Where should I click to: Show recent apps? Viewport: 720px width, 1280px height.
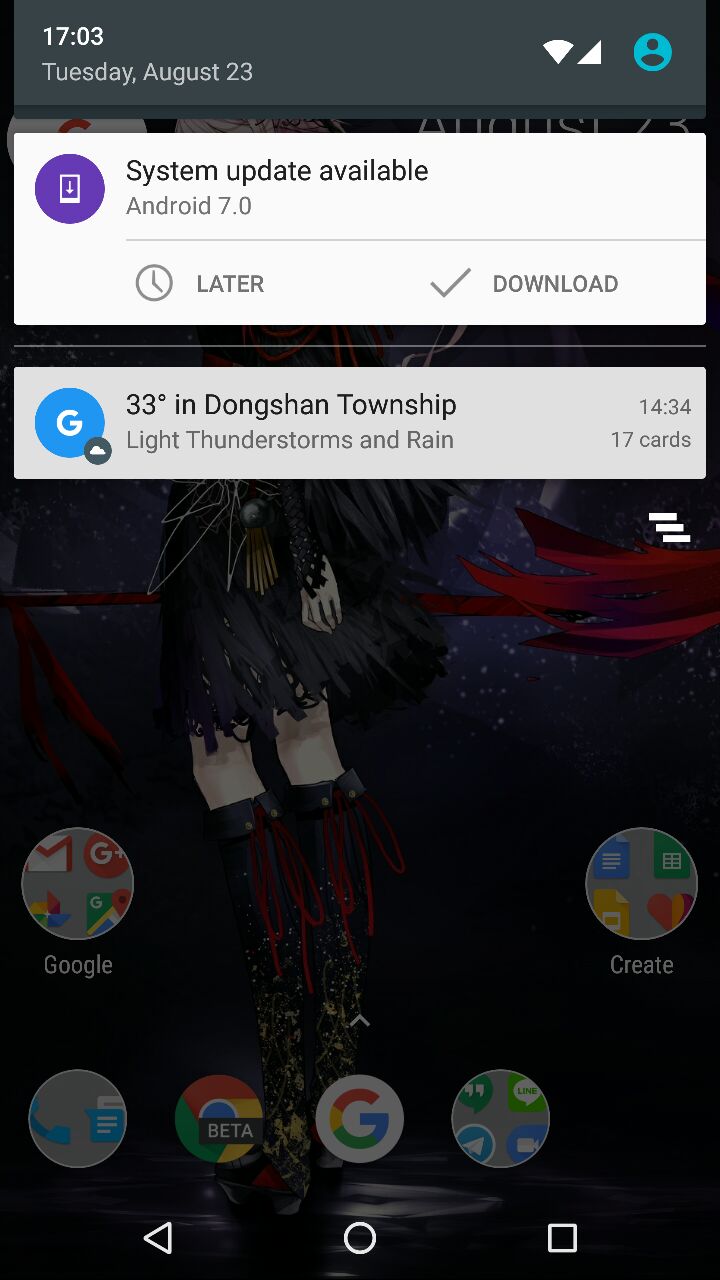coord(562,1238)
